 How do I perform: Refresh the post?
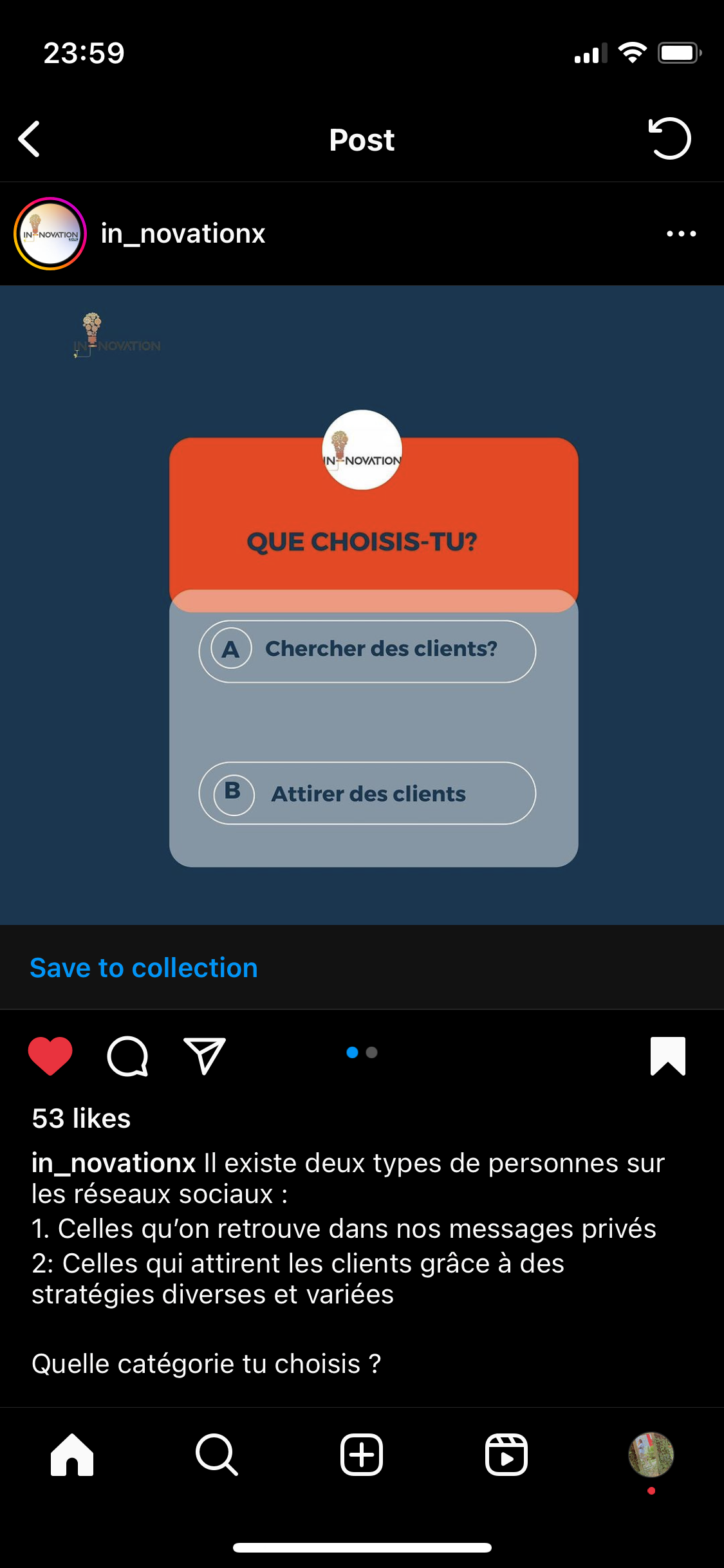pyautogui.click(x=669, y=139)
